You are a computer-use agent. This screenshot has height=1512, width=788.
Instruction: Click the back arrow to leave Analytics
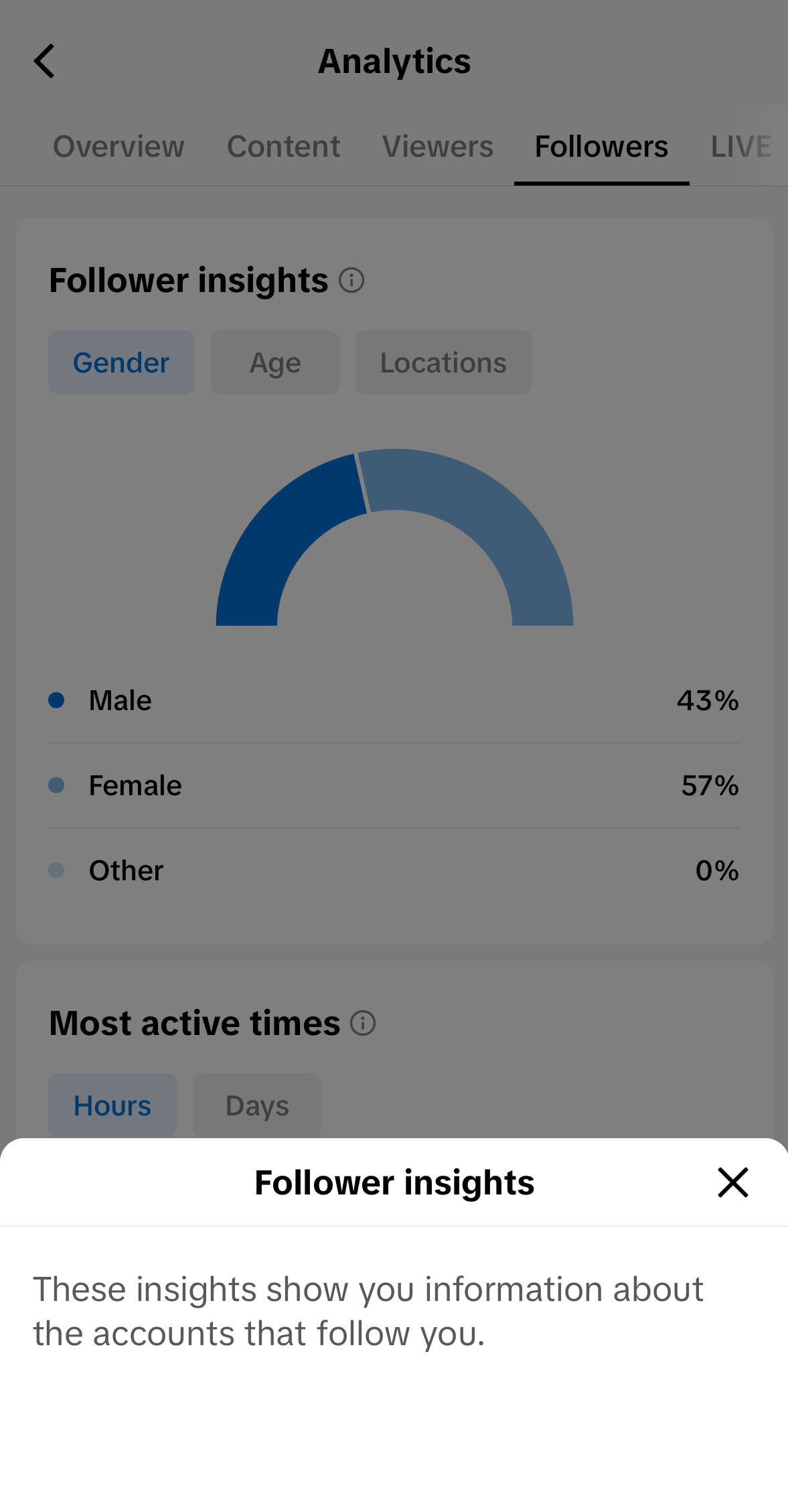click(44, 61)
